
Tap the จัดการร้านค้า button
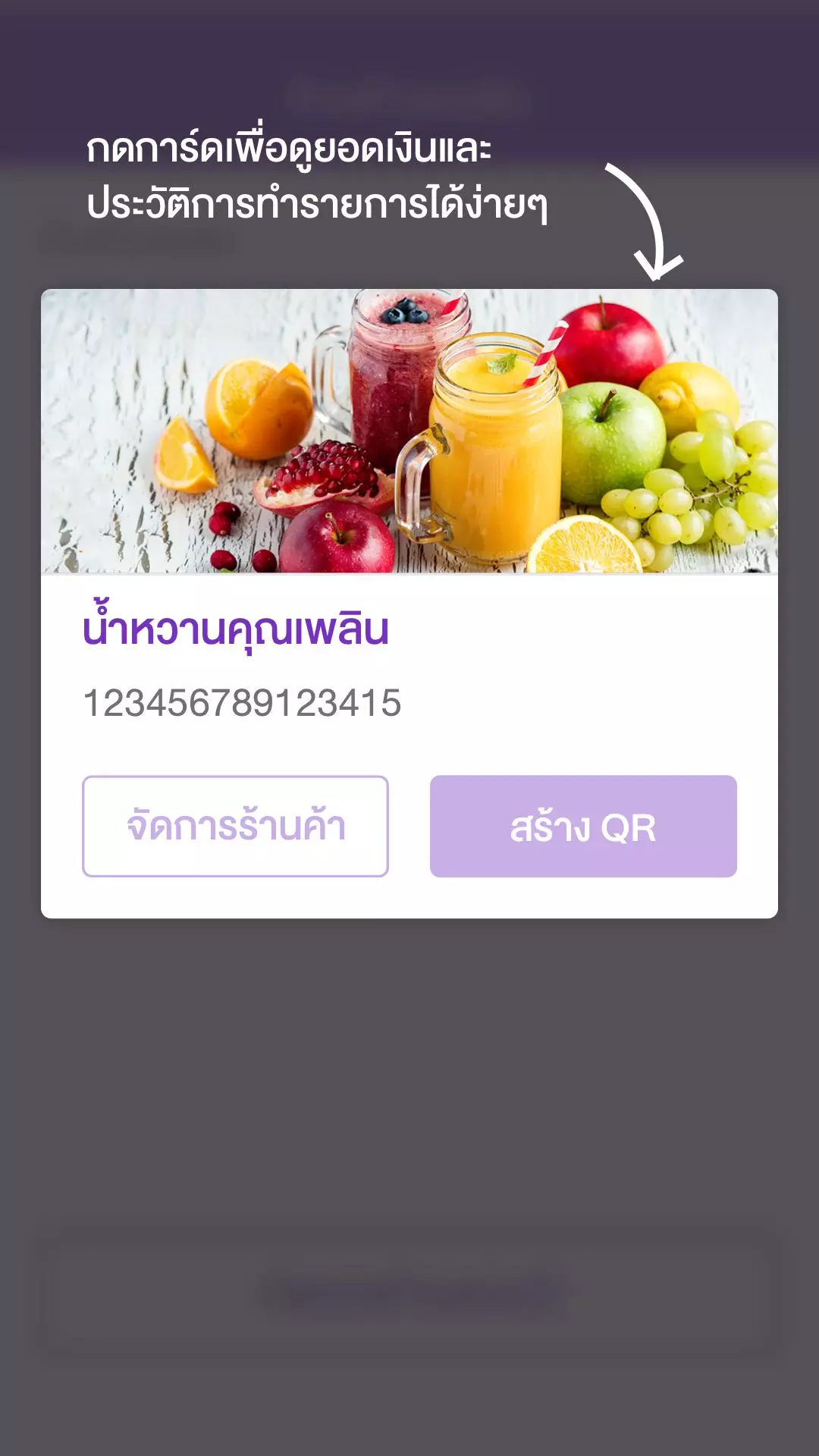pos(235,826)
